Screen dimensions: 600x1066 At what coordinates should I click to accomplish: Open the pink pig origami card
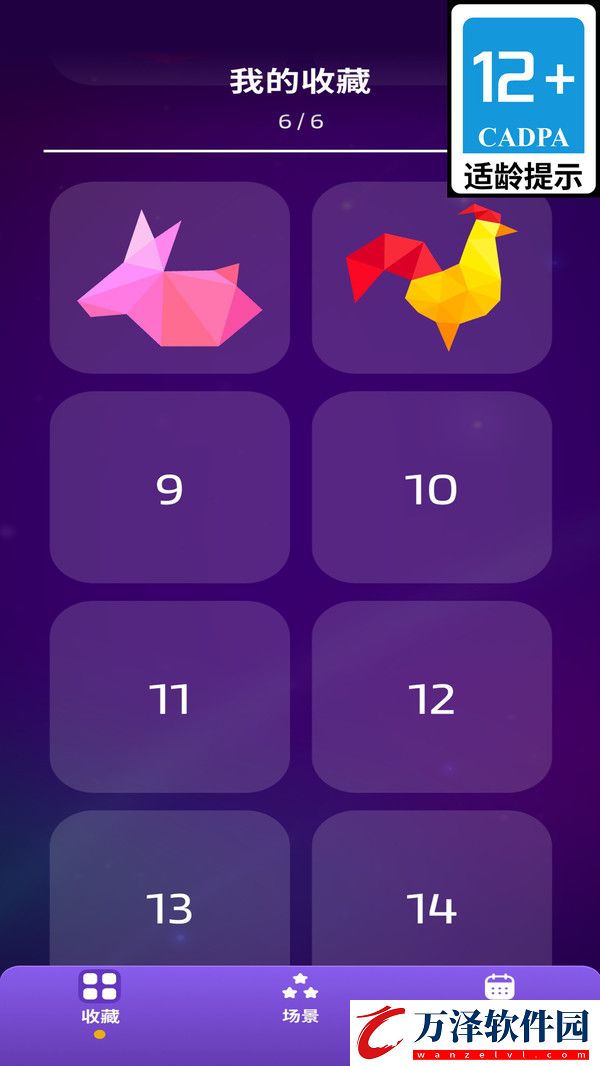click(170, 278)
